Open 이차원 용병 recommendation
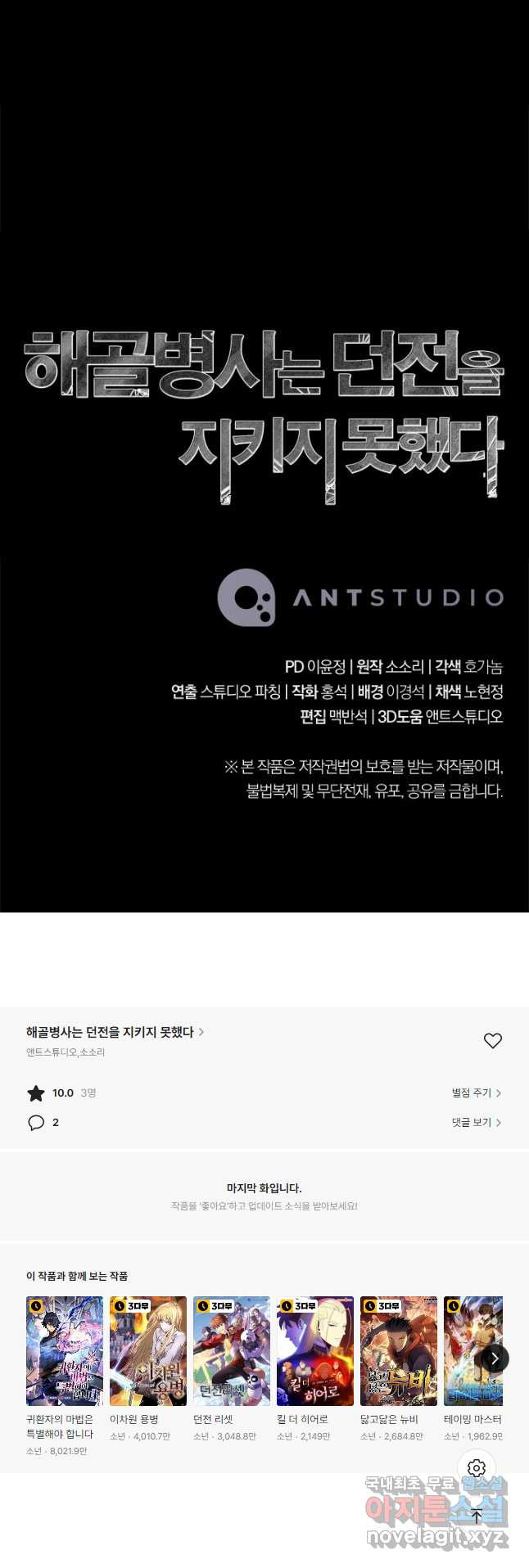The height and width of the screenshot is (1568, 529). coord(148,1350)
